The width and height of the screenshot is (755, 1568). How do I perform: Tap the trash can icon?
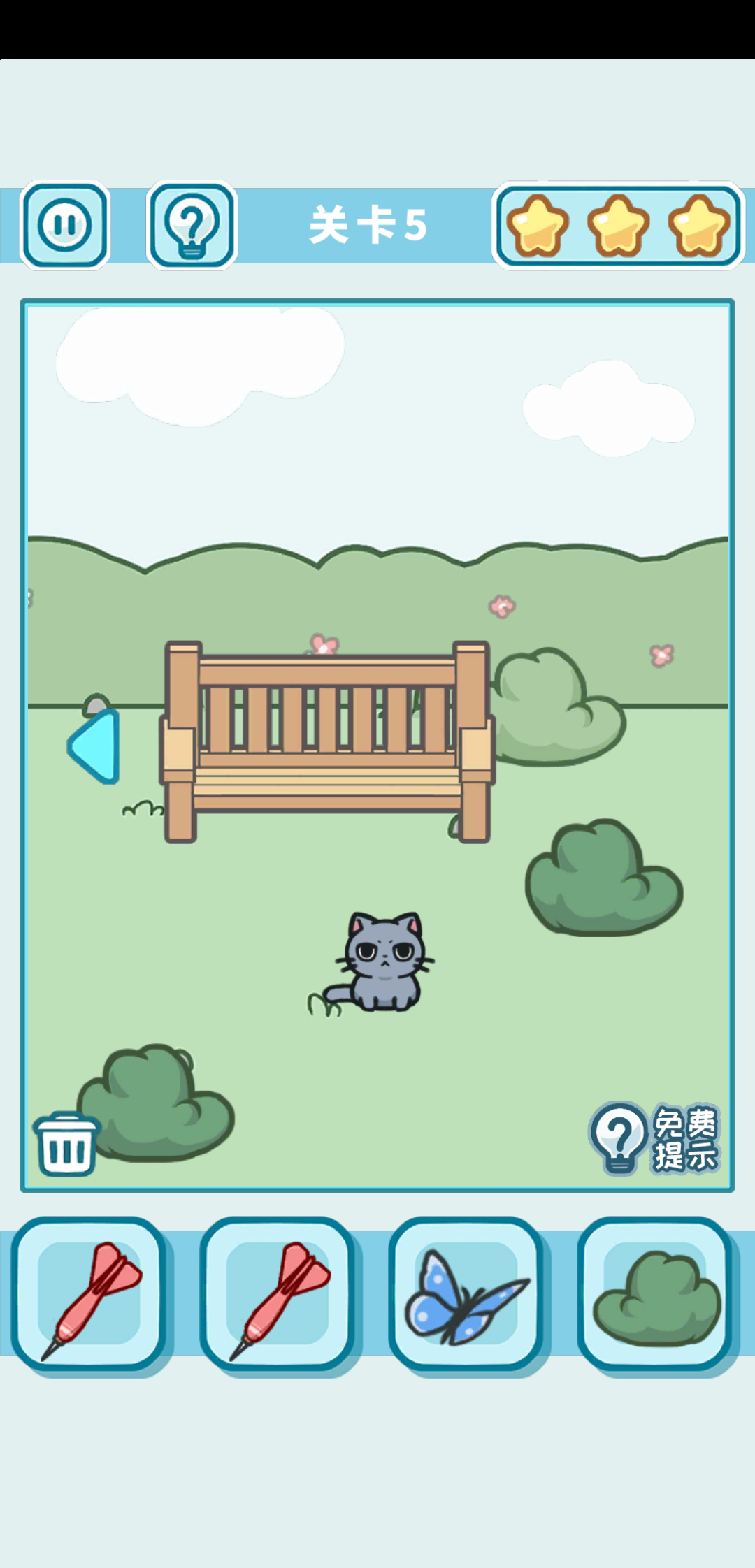[66, 1145]
